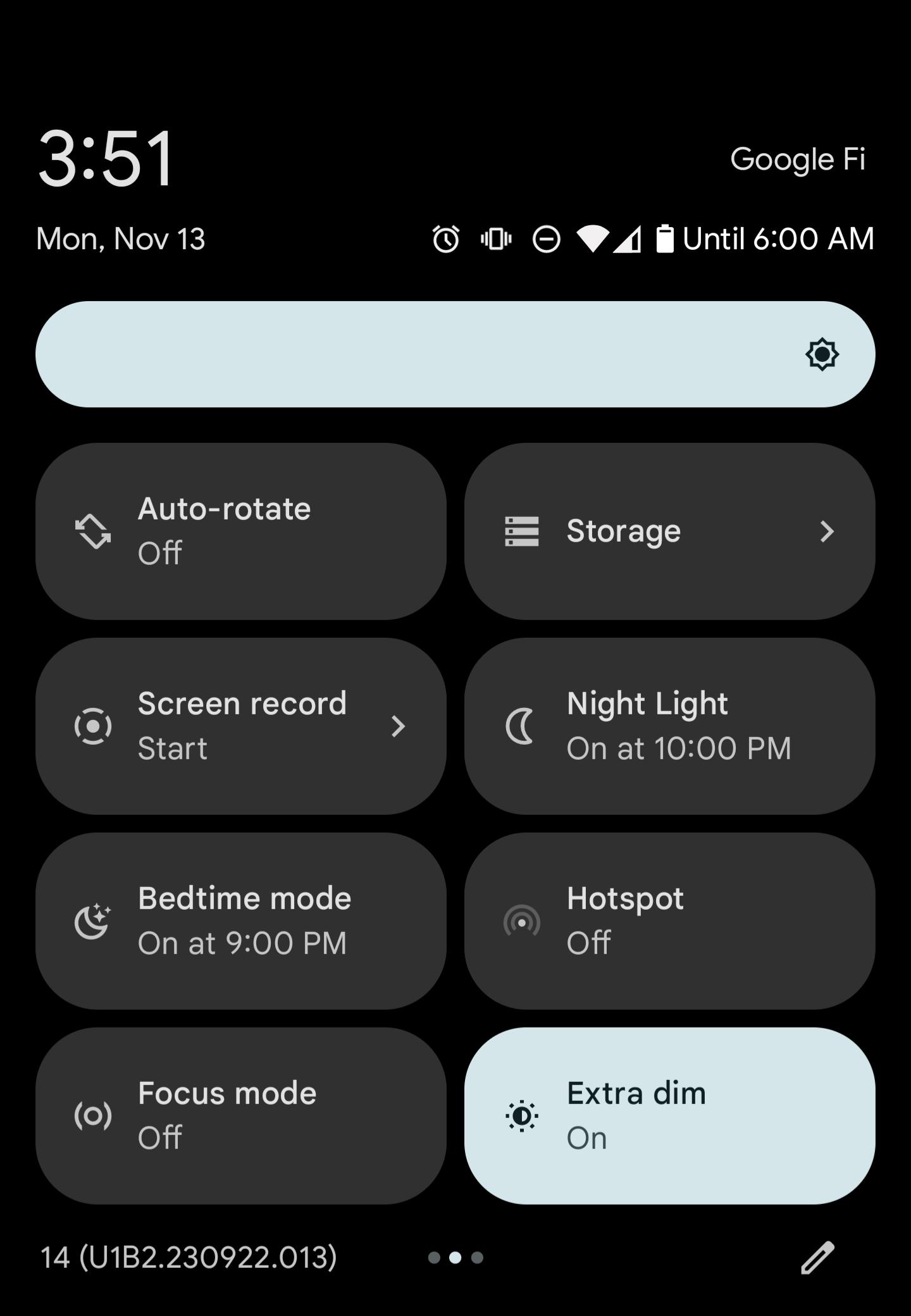911x1316 pixels.
Task: Tap the Storage icon
Action: [522, 532]
